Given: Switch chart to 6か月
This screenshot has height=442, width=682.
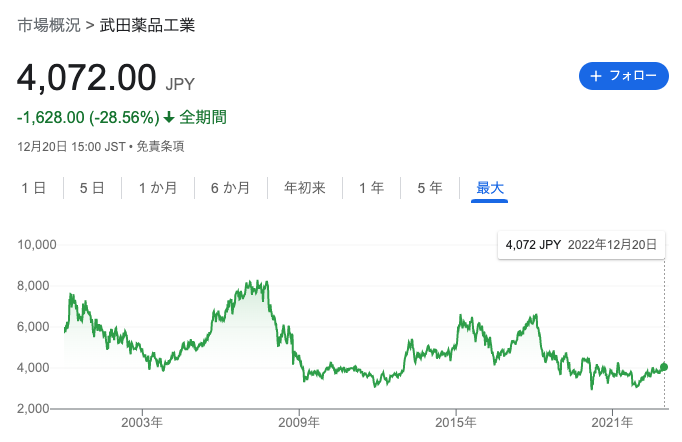Looking at the screenshot, I should pyautogui.click(x=230, y=188).
